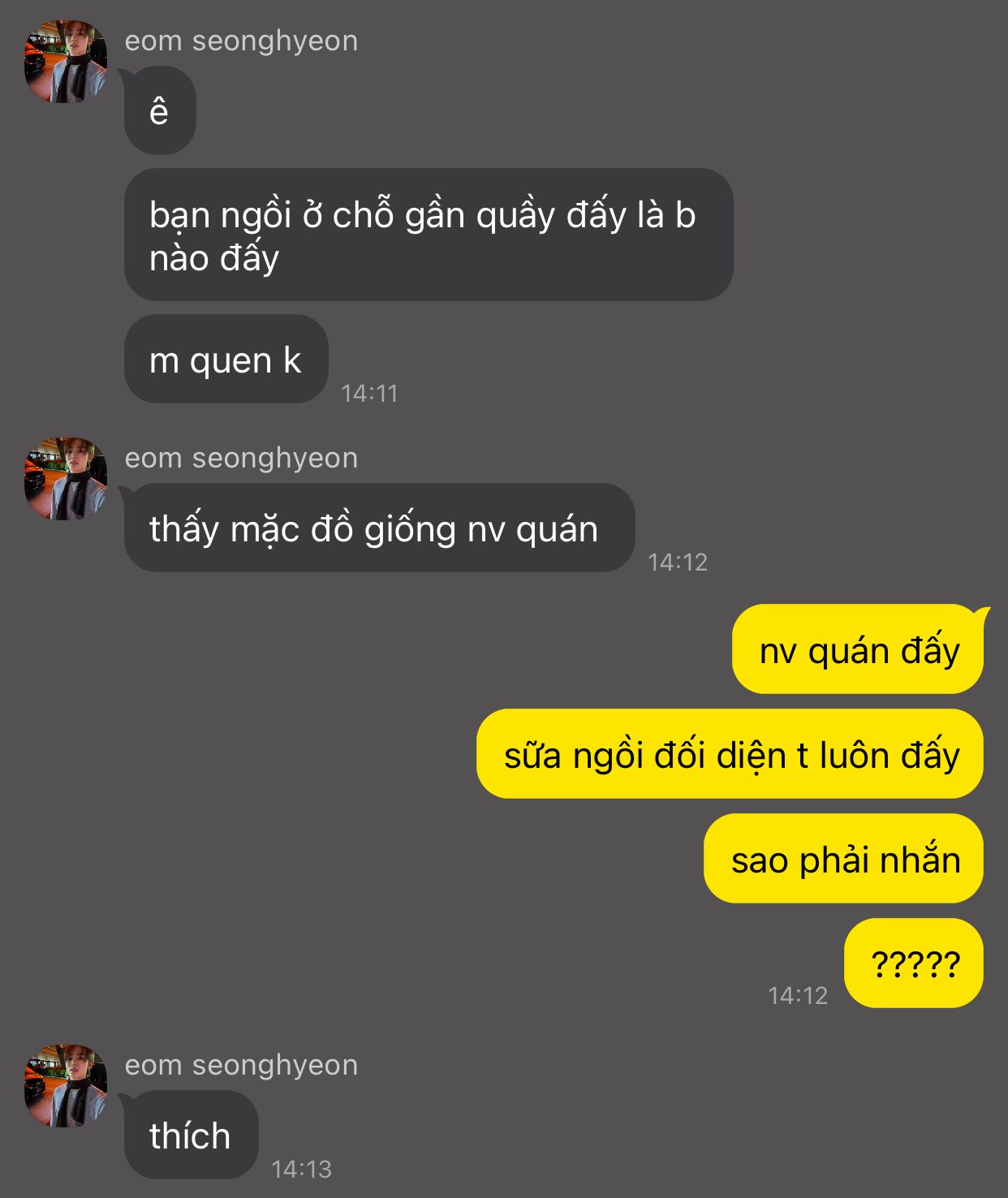The width and height of the screenshot is (1008, 1198).
Task: Open eom seonghyeon's avatar beside the 'ê' message
Action: 66,62
